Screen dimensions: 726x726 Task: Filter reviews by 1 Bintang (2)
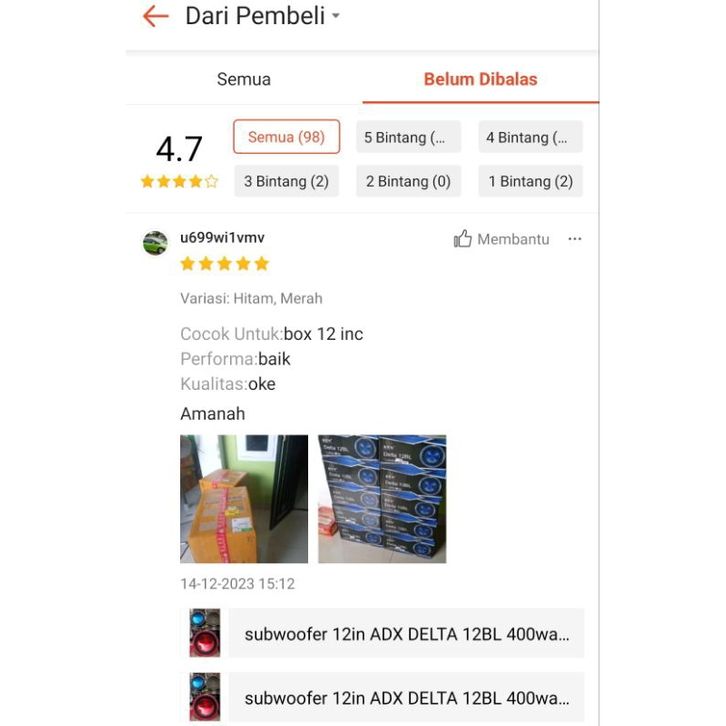click(530, 181)
